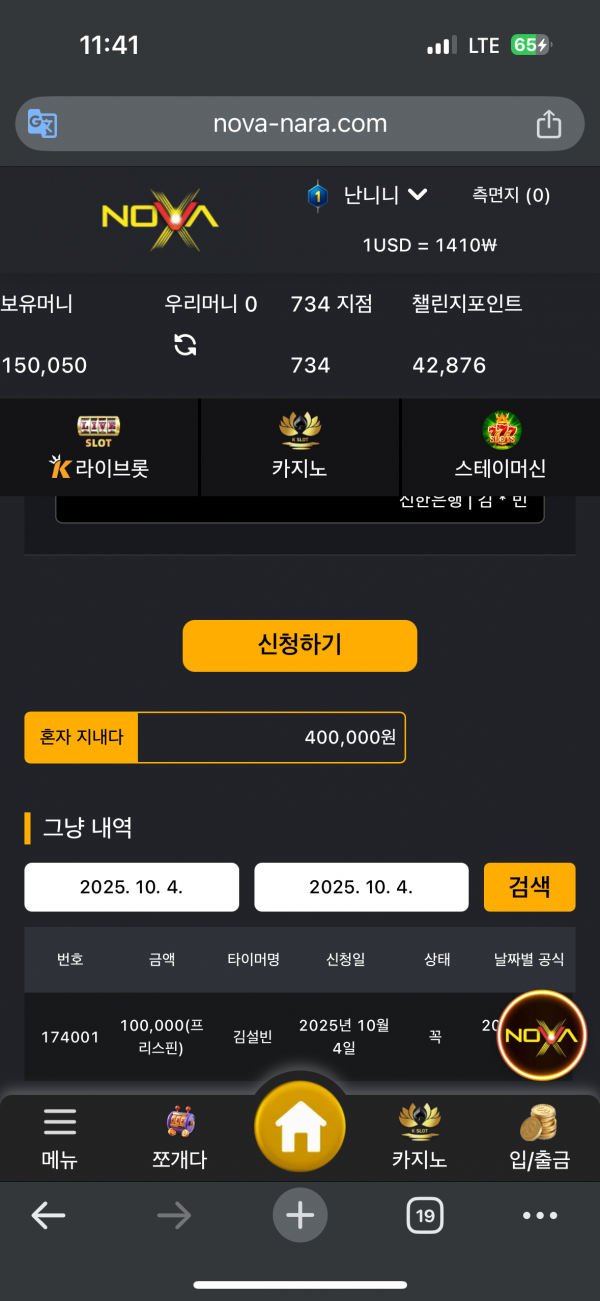Tap the 신청하기 button
Viewport: 600px width, 1301px height.
tap(300, 645)
